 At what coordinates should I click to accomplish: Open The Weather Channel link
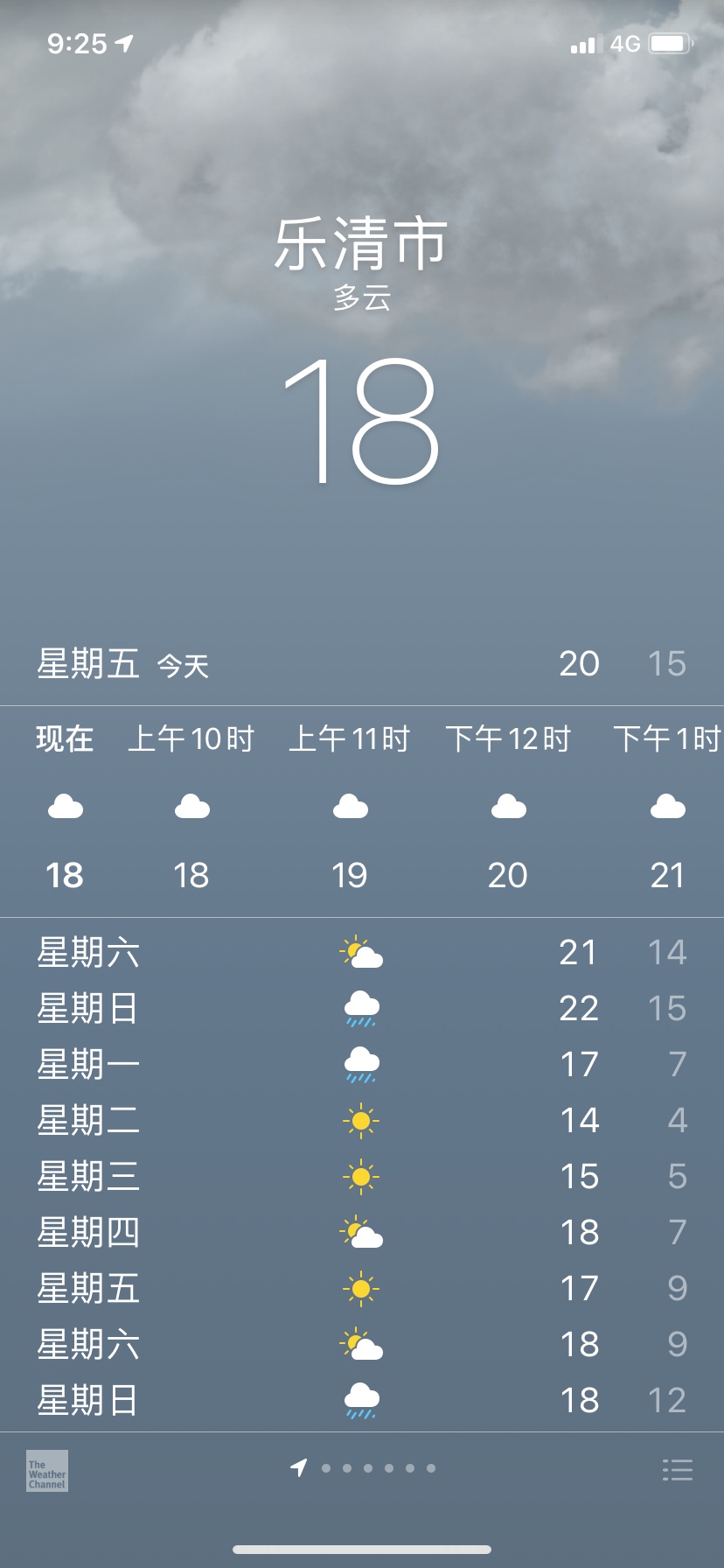click(47, 1471)
